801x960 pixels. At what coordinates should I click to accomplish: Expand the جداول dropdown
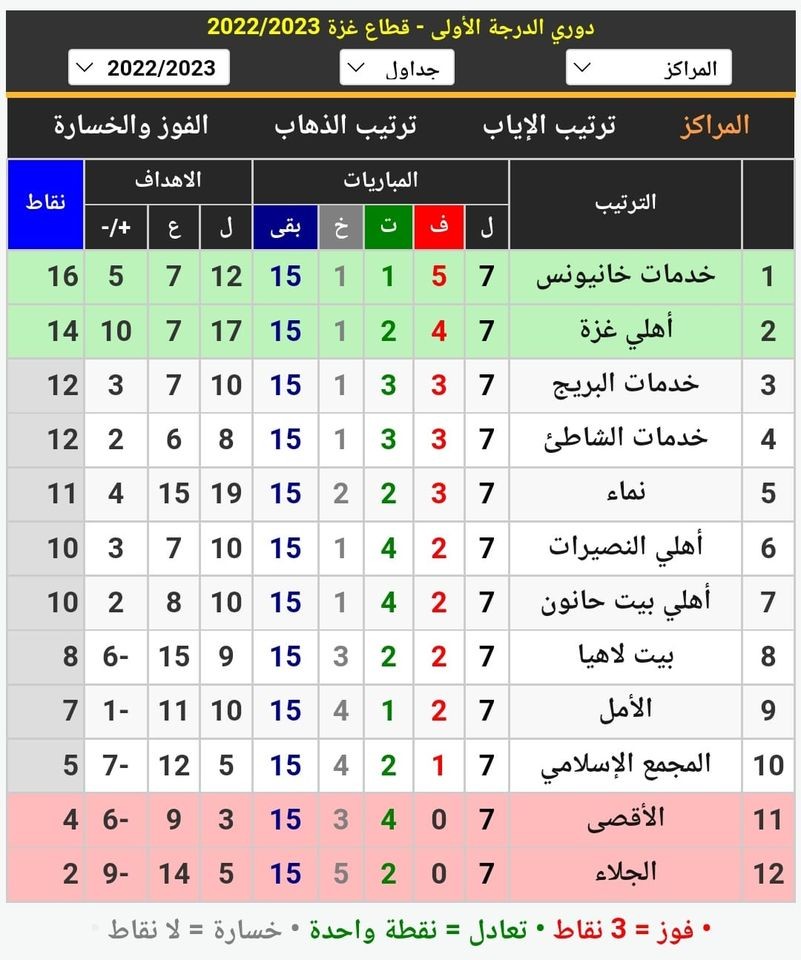(397, 68)
